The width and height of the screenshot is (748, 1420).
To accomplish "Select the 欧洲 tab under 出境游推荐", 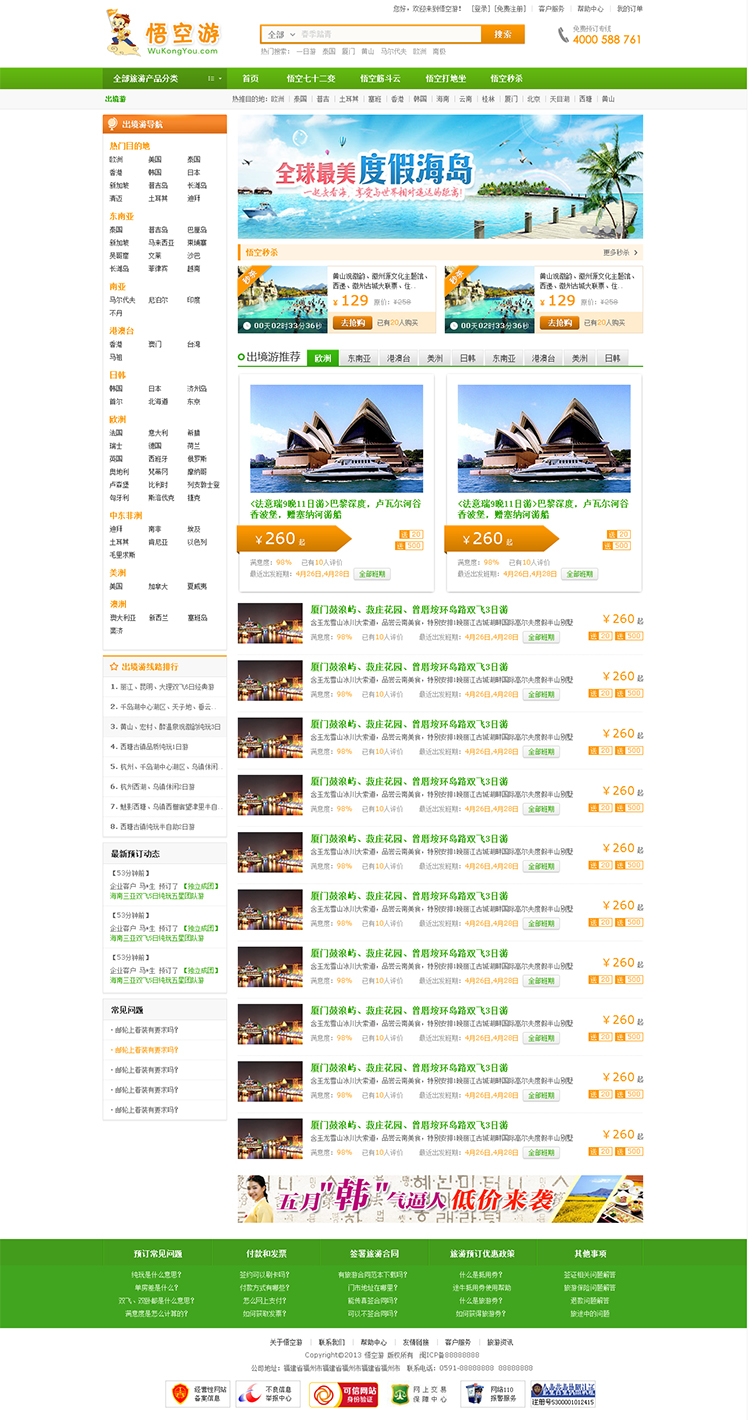I will 322,358.
